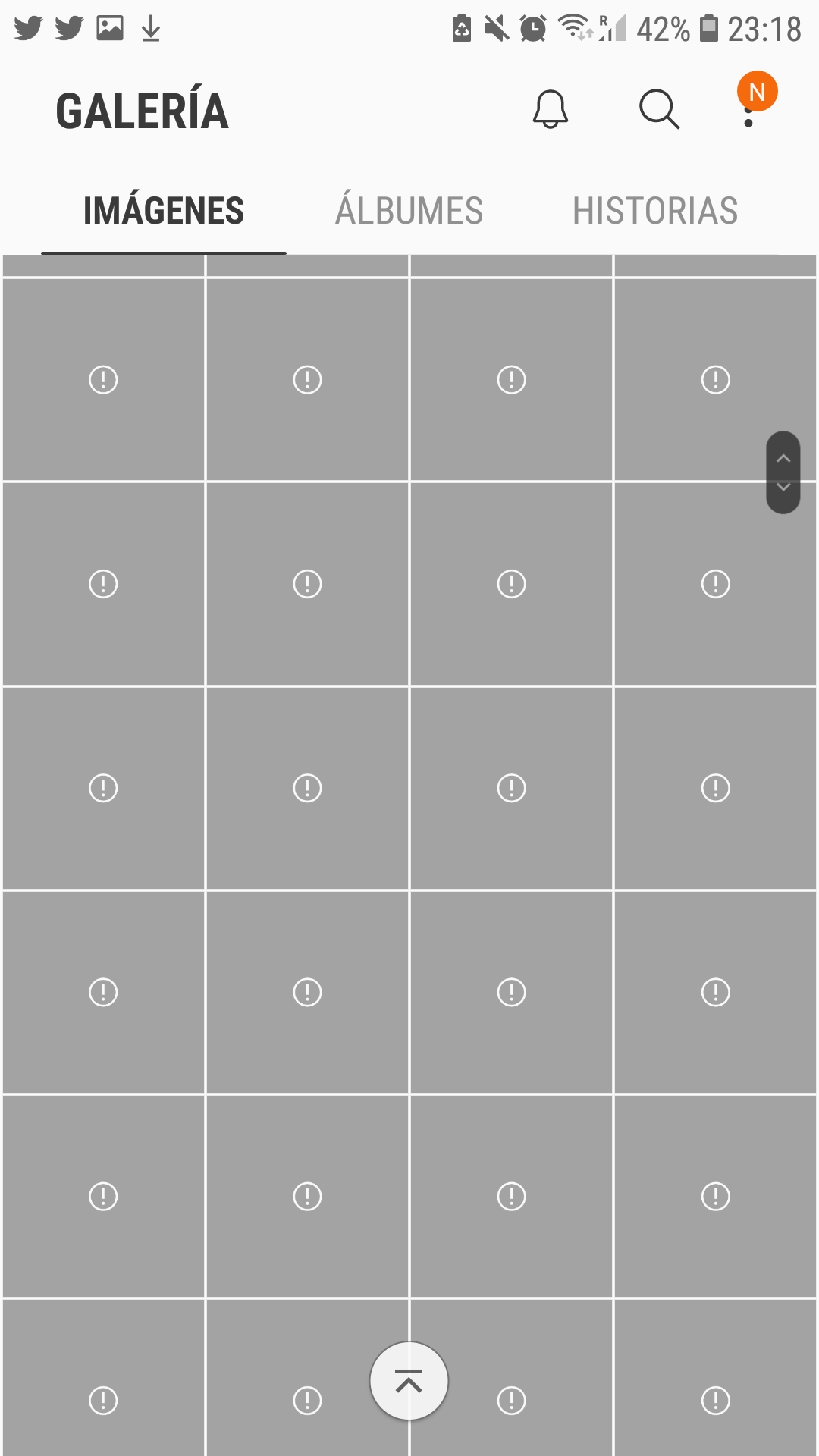819x1456 pixels.
Task: Open the notifications bell
Action: 551,110
